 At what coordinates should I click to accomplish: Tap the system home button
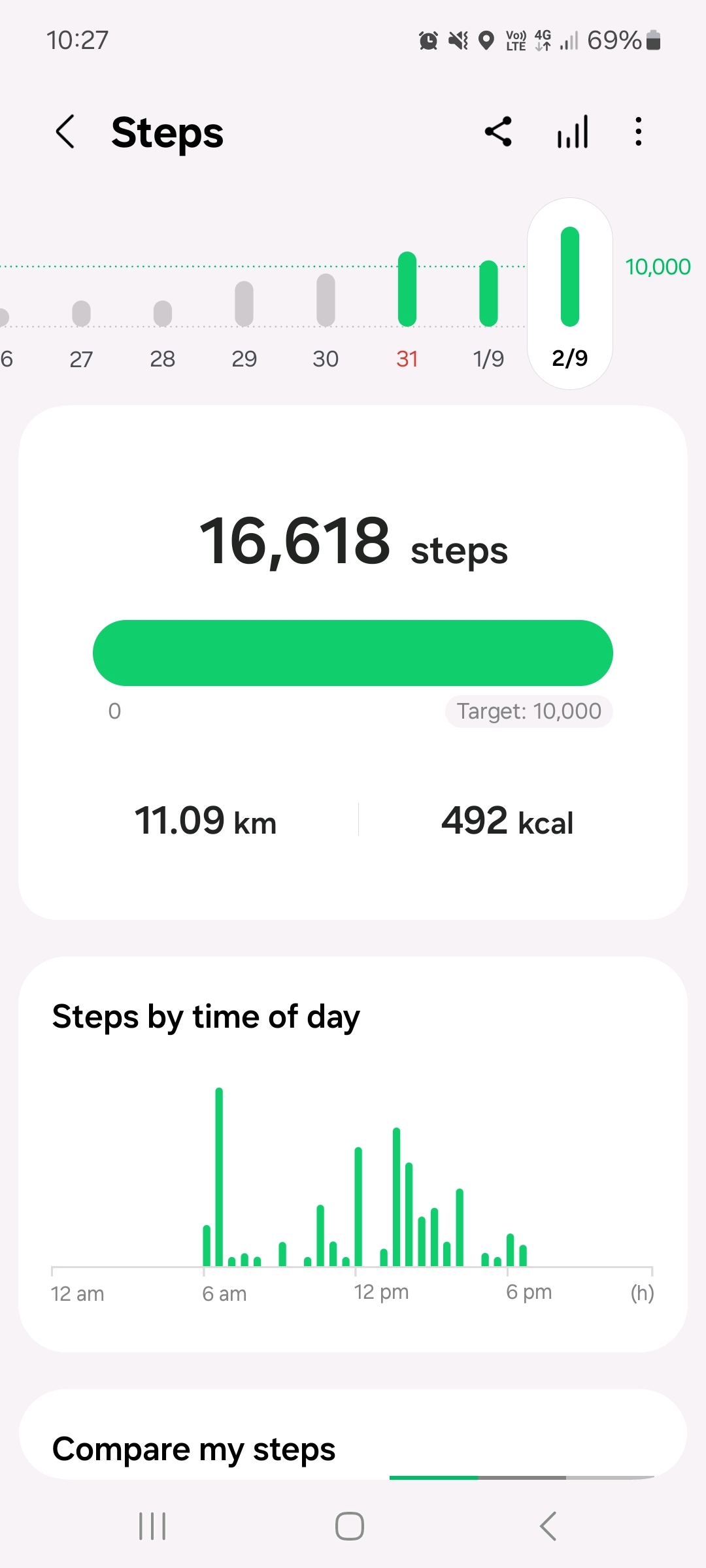tap(350, 1526)
